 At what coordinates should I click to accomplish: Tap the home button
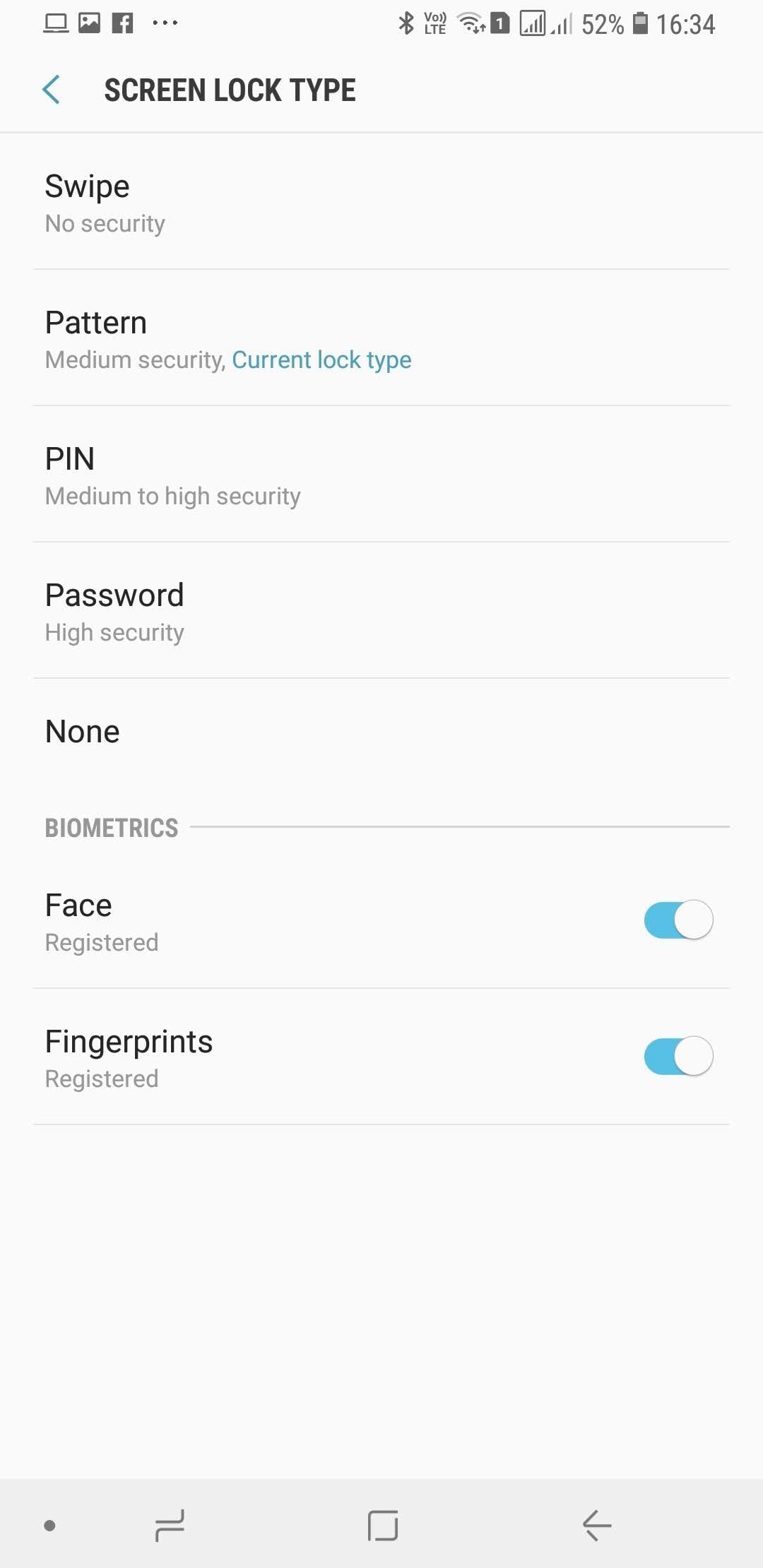click(382, 1525)
